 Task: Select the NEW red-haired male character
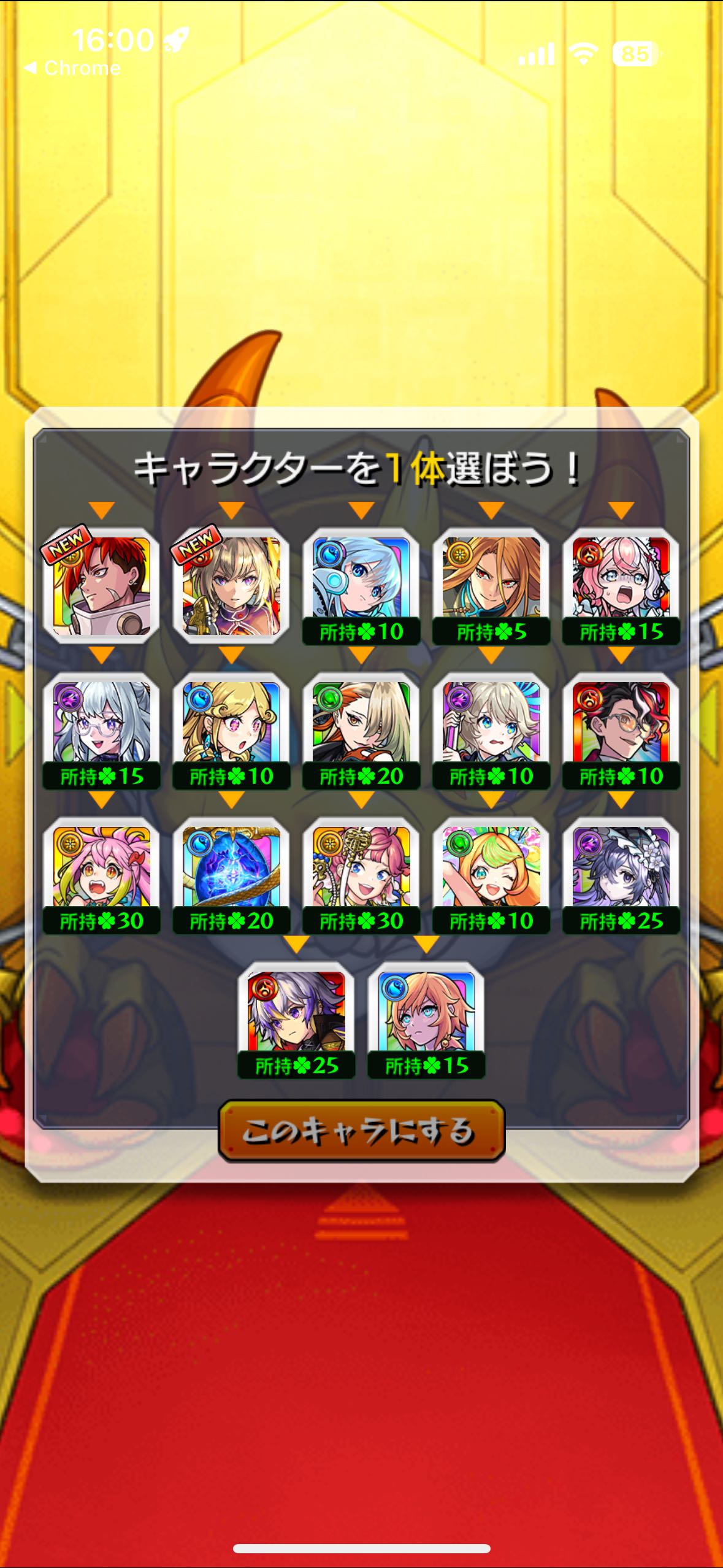[102, 586]
